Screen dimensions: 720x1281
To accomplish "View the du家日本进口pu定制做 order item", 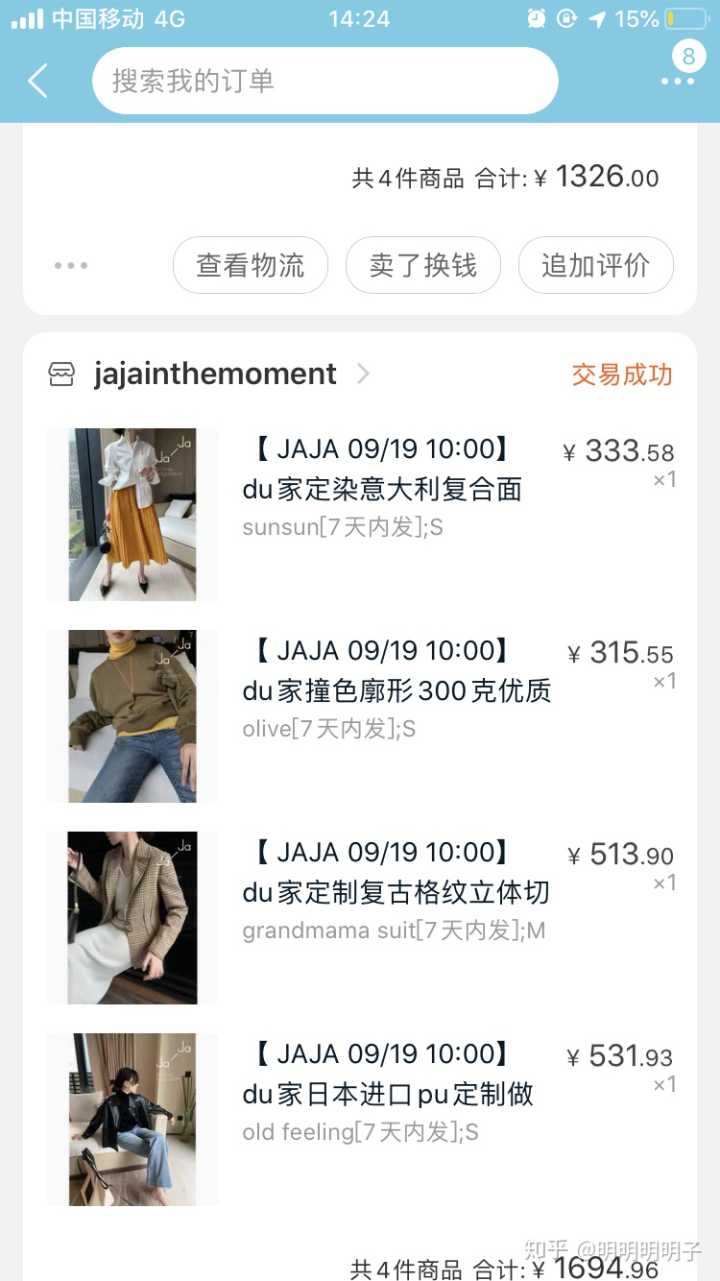I will (388, 1094).
